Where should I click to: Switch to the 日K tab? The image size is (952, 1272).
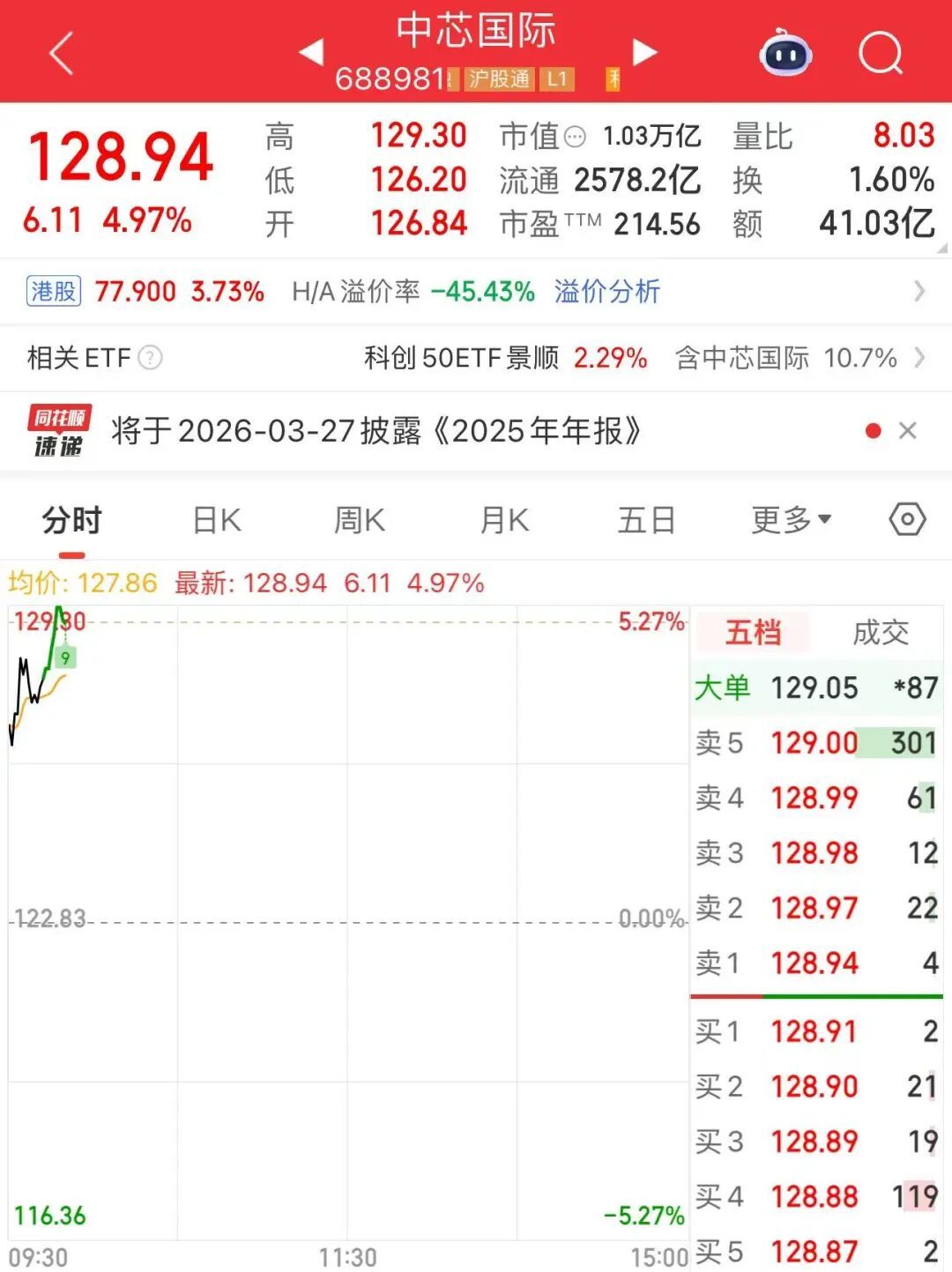217,520
